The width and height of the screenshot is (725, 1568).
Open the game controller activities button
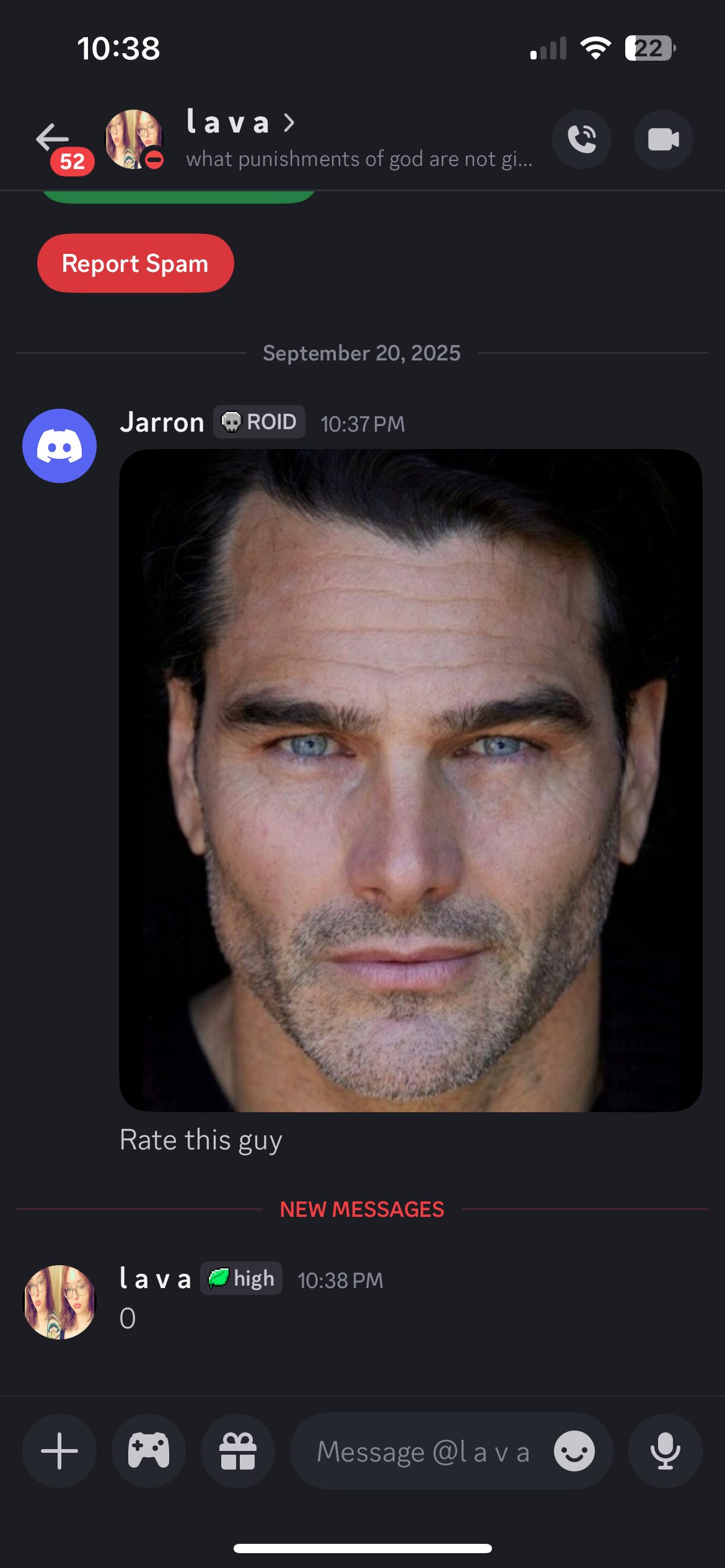[x=149, y=1451]
